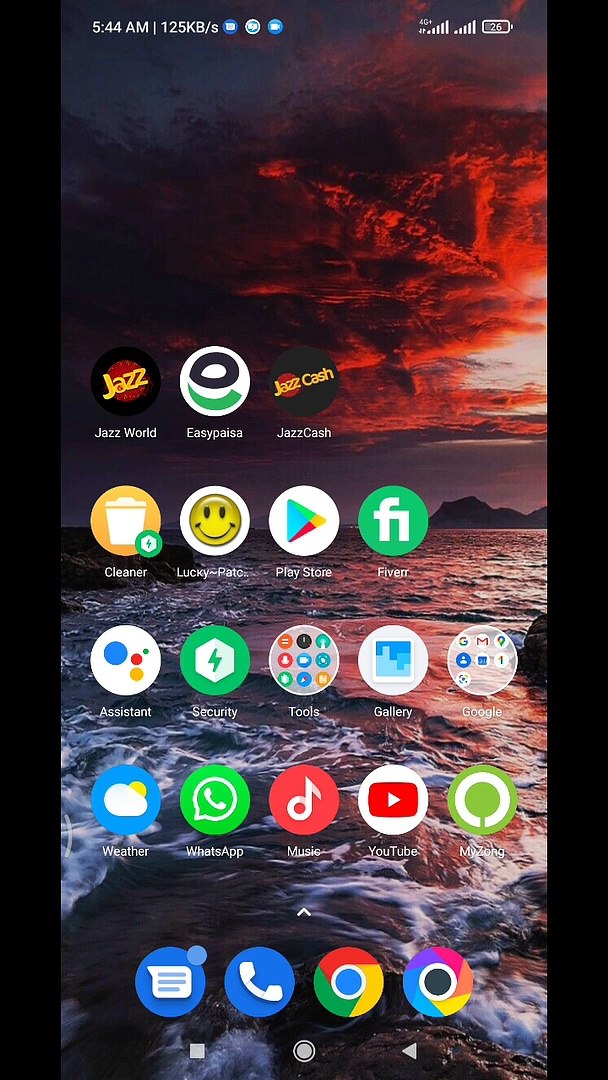The image size is (608, 1080).
Task: Open the Tools folder
Action: tap(304, 660)
